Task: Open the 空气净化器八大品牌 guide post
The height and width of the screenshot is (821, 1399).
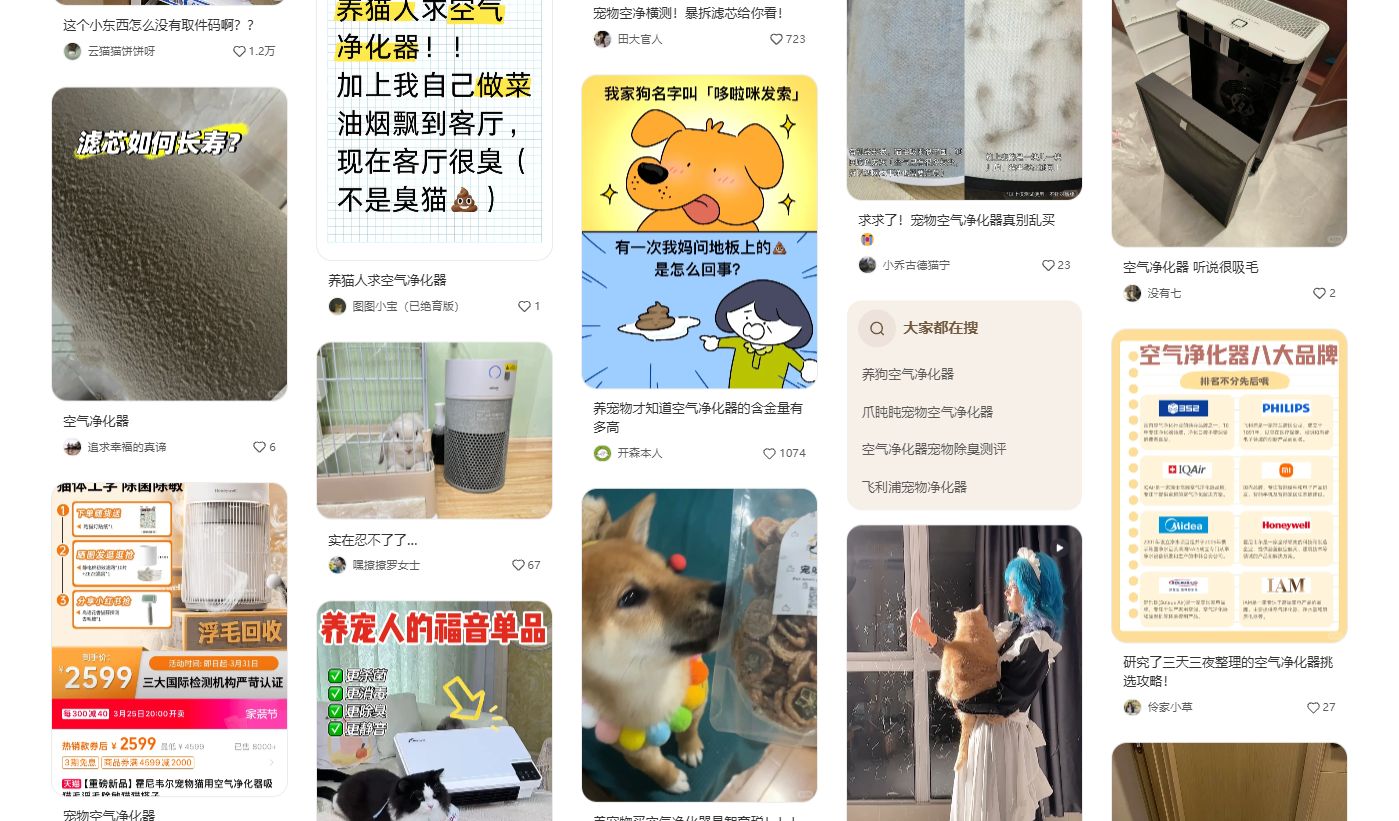Action: tap(1229, 486)
